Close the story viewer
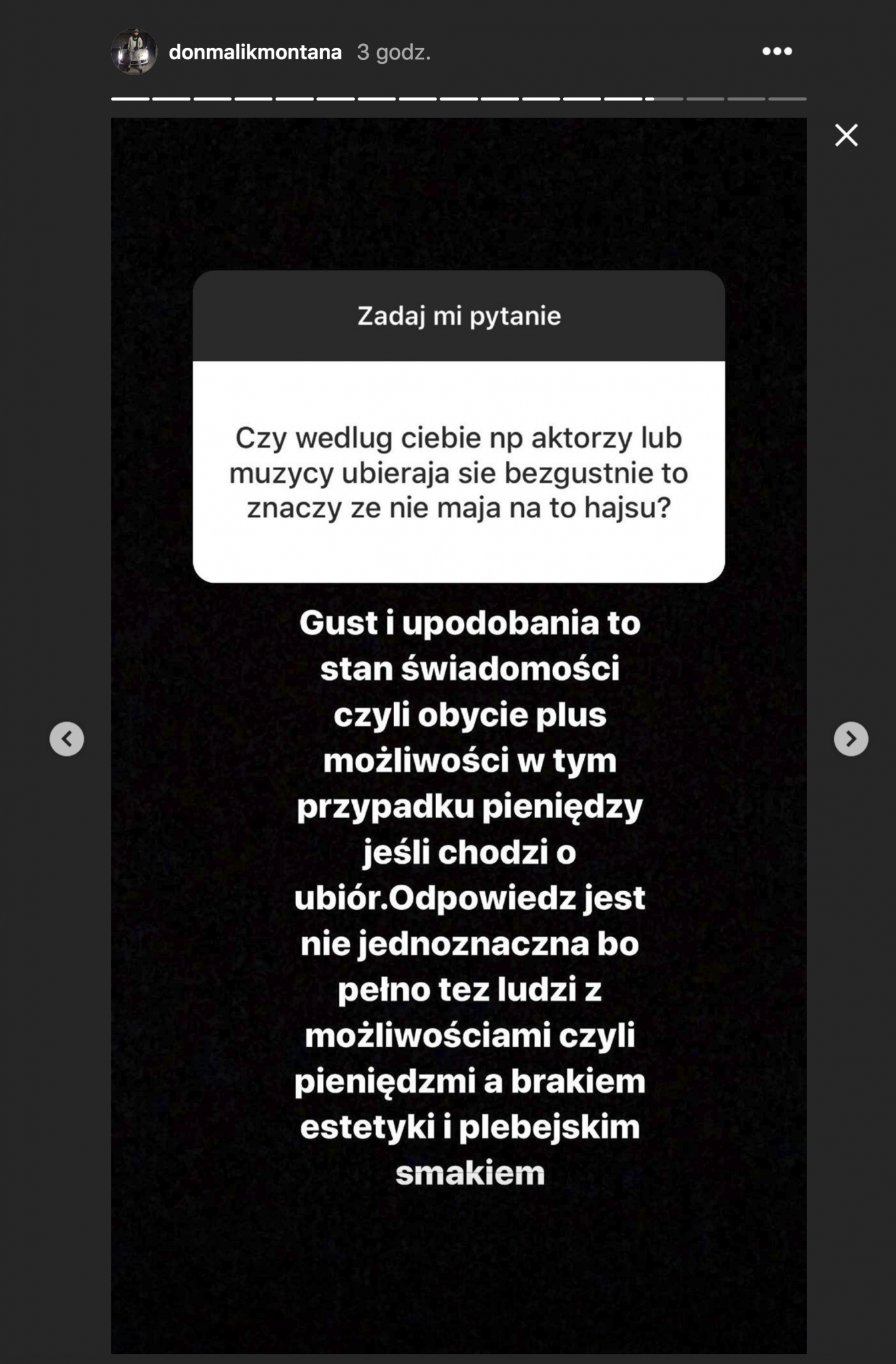Image resolution: width=896 pixels, height=1364 pixels. click(846, 135)
